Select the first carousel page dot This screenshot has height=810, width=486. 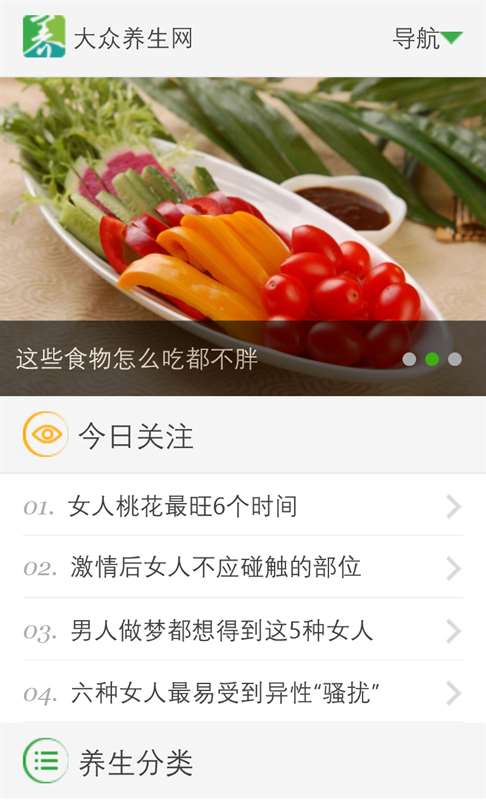click(x=409, y=359)
